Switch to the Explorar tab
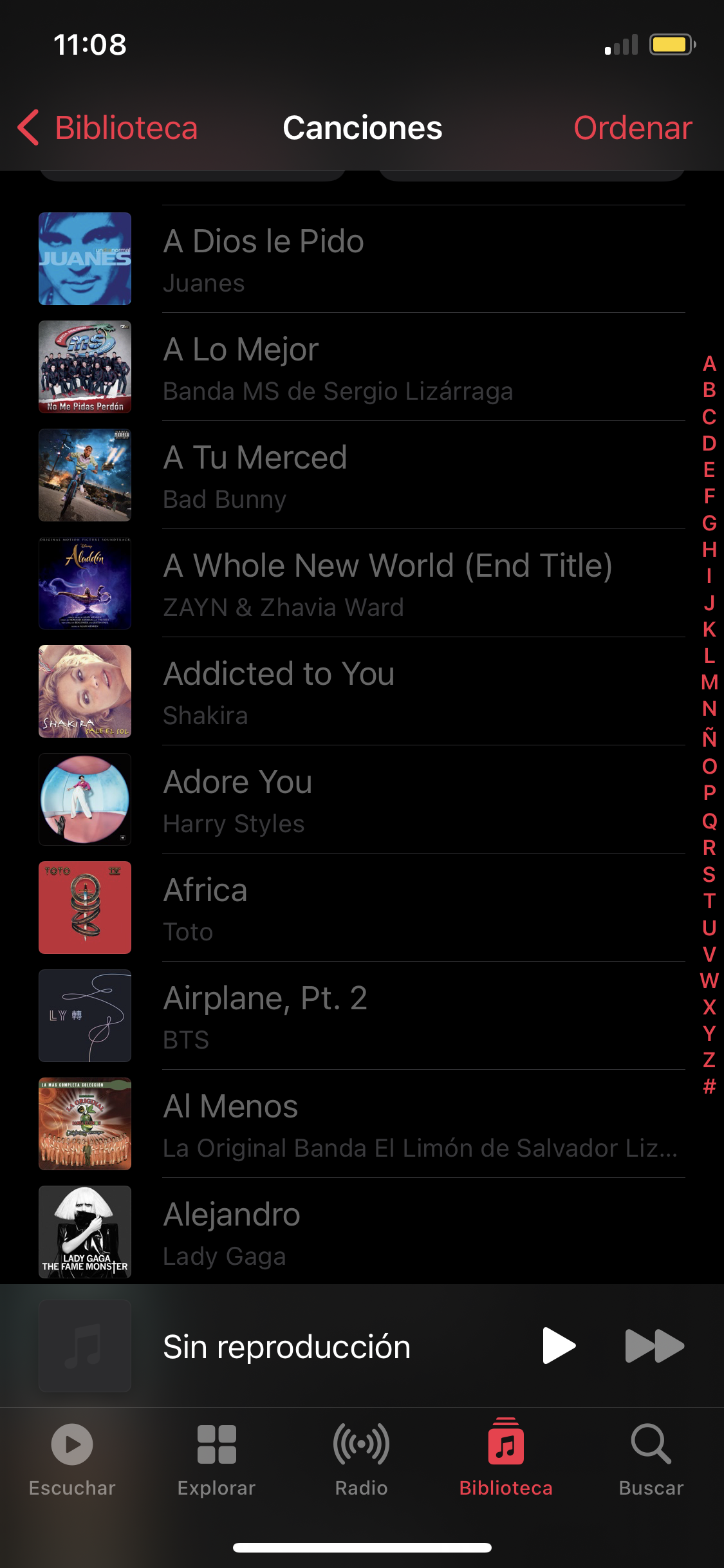Viewport: 724px width, 1568px height. point(216,1459)
